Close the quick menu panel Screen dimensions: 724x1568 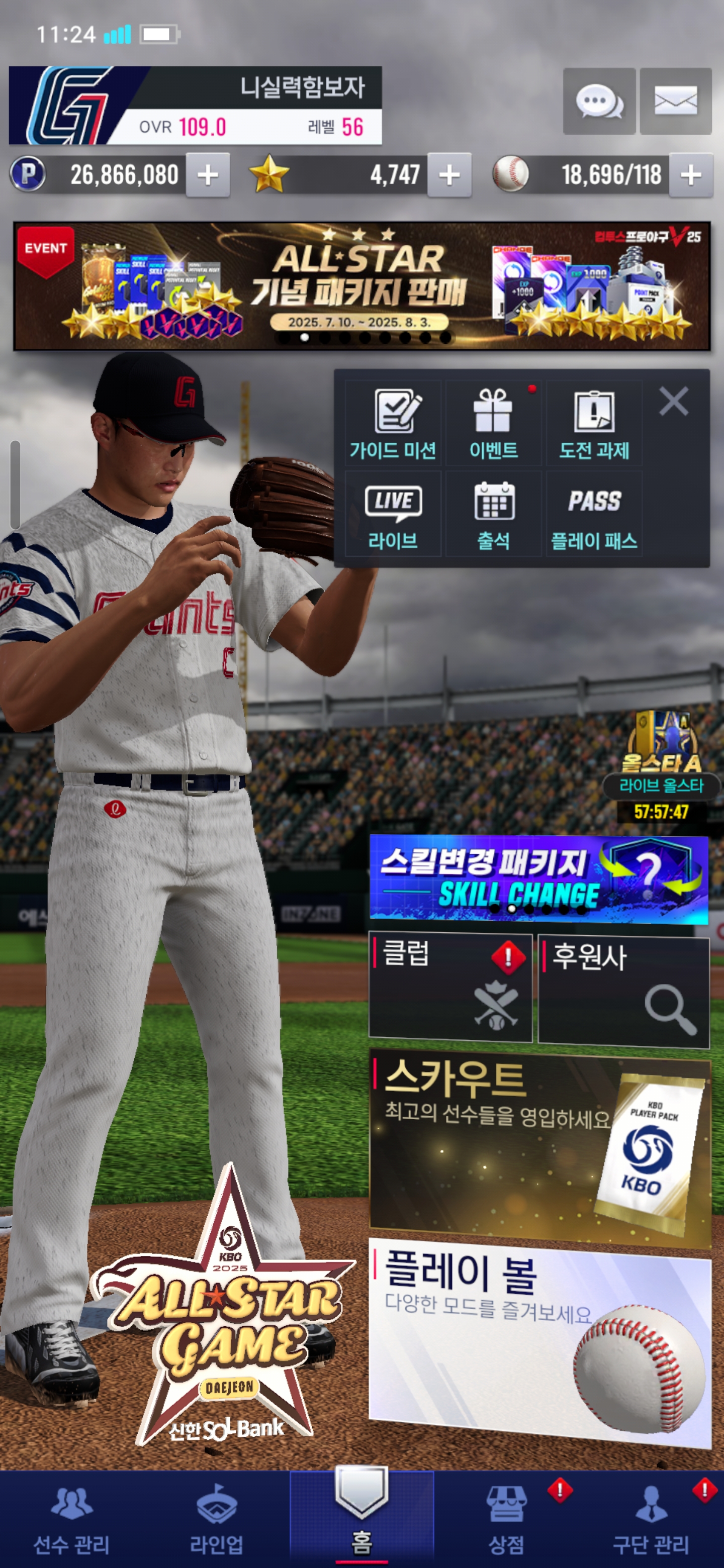click(x=673, y=402)
